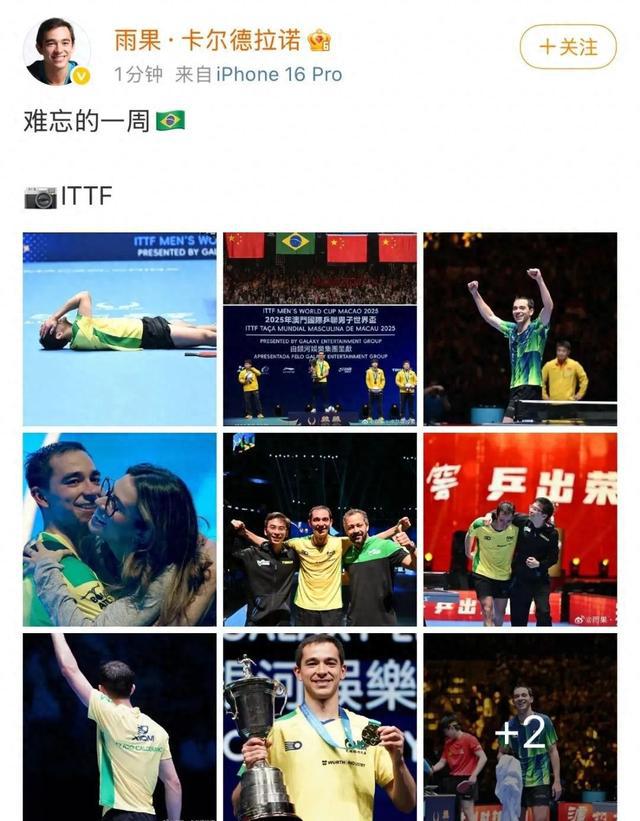Open 雨果·卡尔德拉诺's profile avatar
The height and width of the screenshot is (821, 640).
(x=57, y=51)
